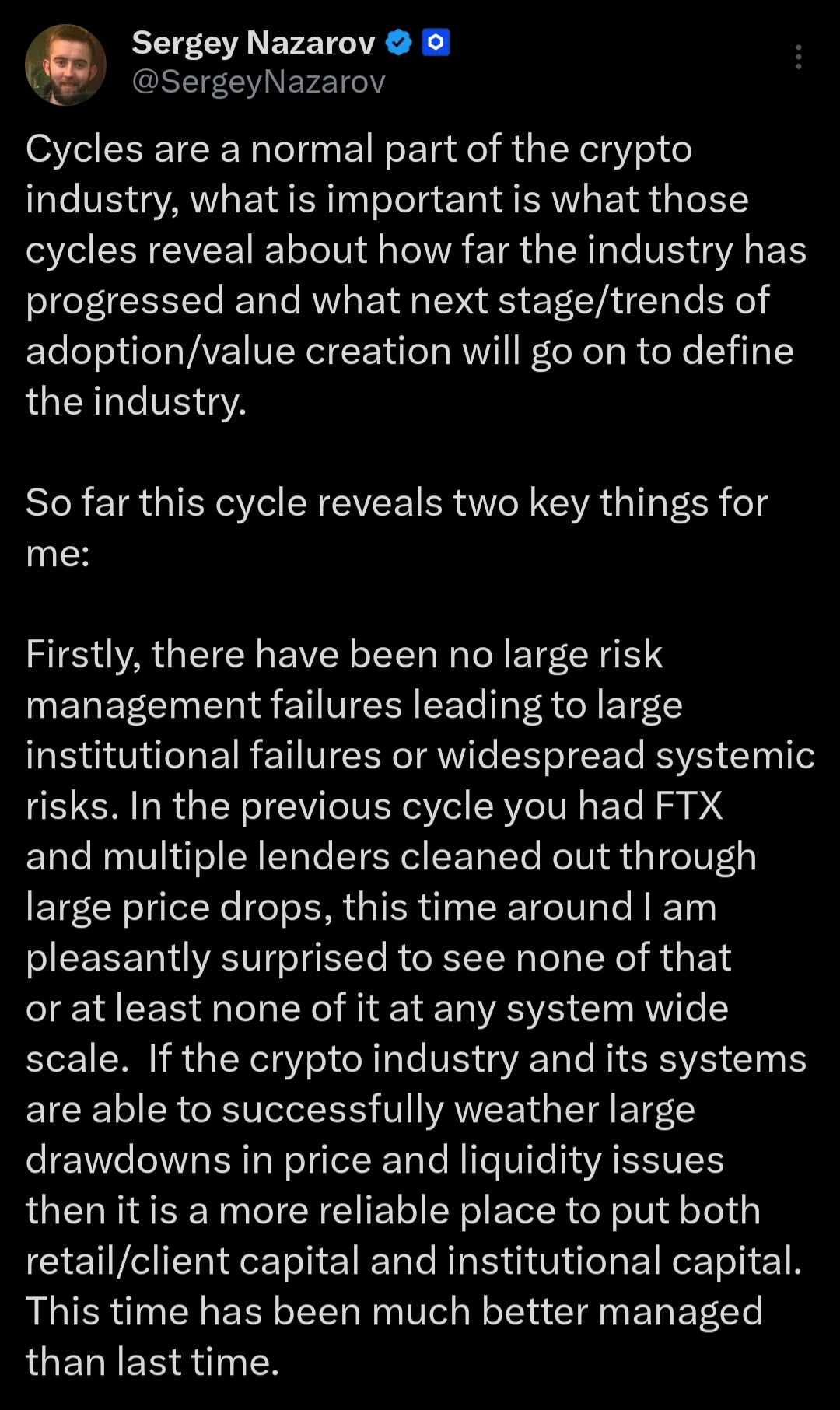Viewport: 840px width, 1410px height.
Task: Open the tweet's overflow menu
Action: pyautogui.click(x=798, y=58)
